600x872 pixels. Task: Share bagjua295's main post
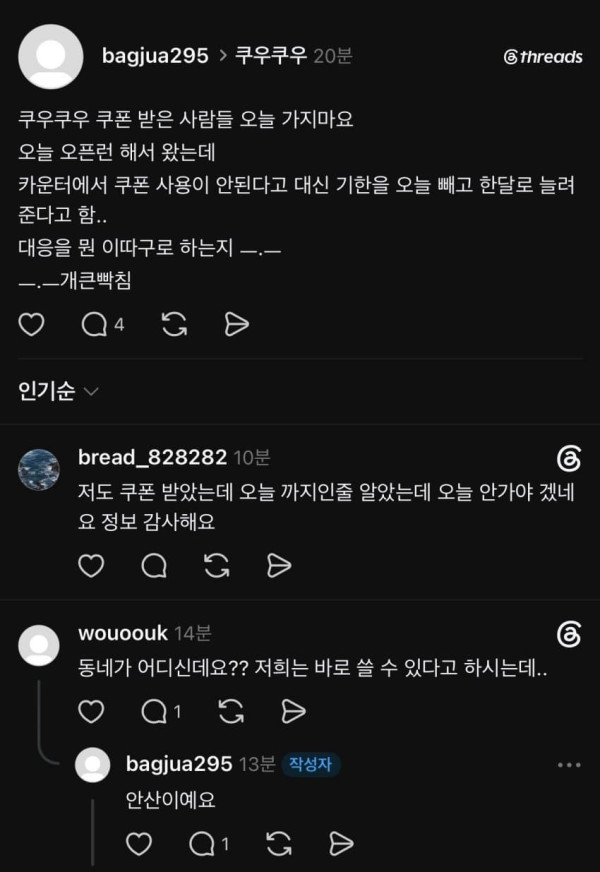pos(236,324)
